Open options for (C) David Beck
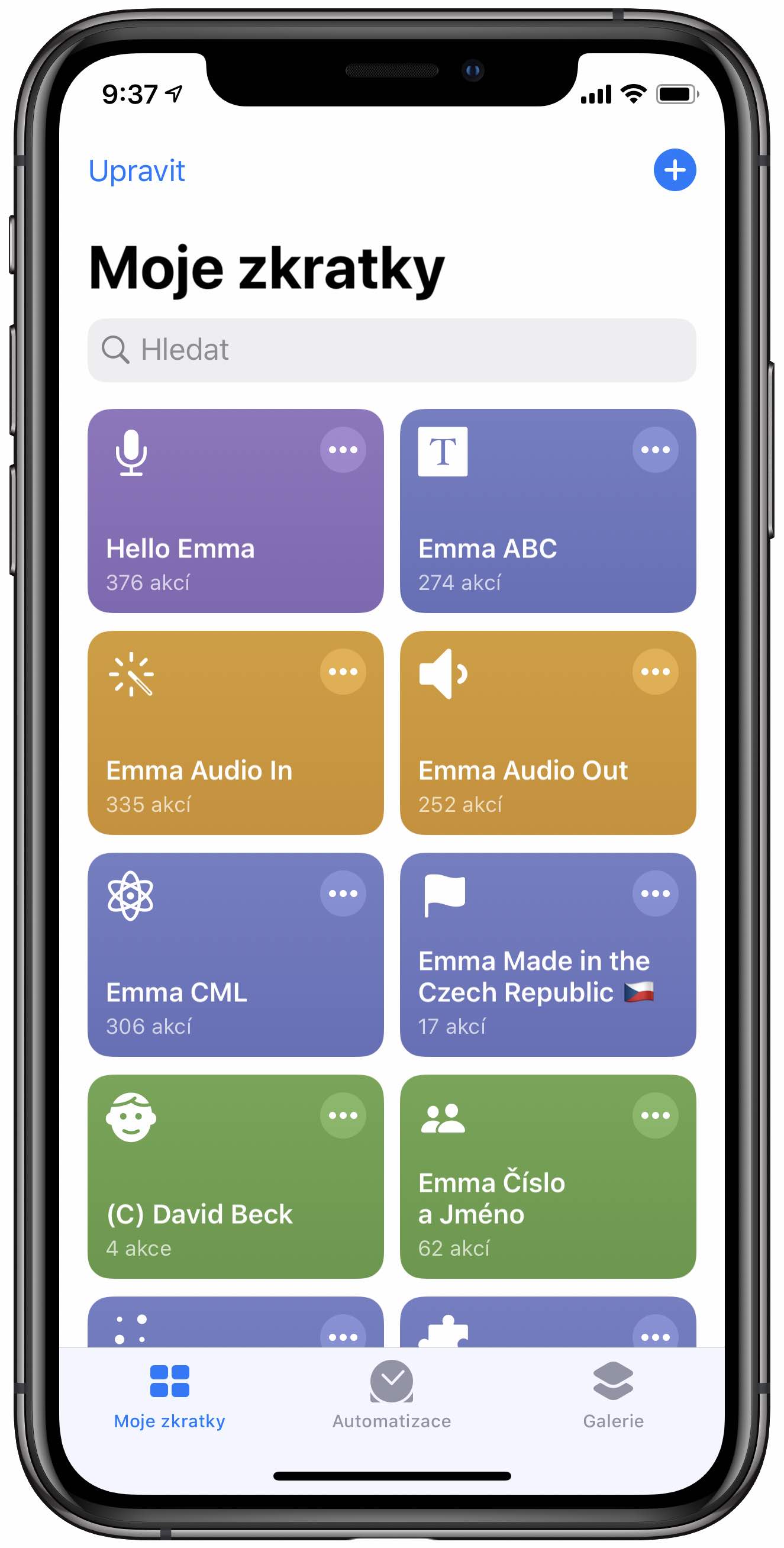This screenshot has width=784, height=1548. (343, 1115)
